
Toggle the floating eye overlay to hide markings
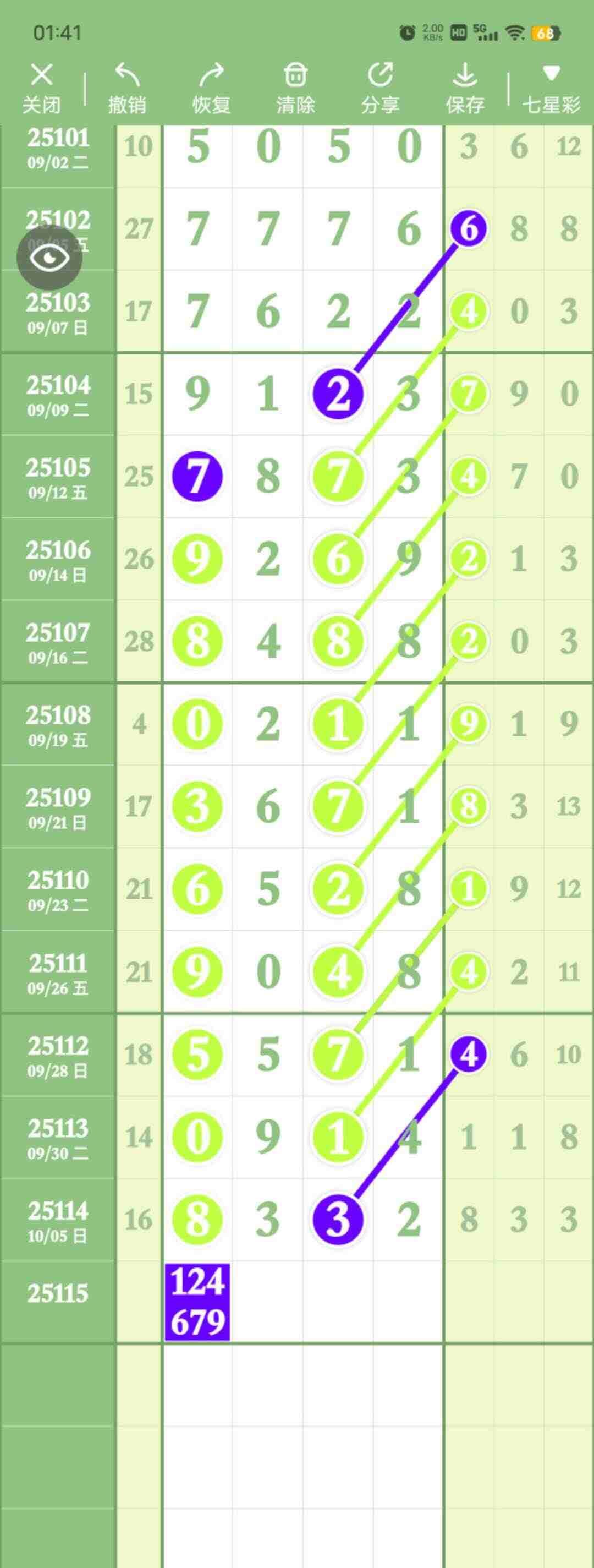tap(51, 257)
